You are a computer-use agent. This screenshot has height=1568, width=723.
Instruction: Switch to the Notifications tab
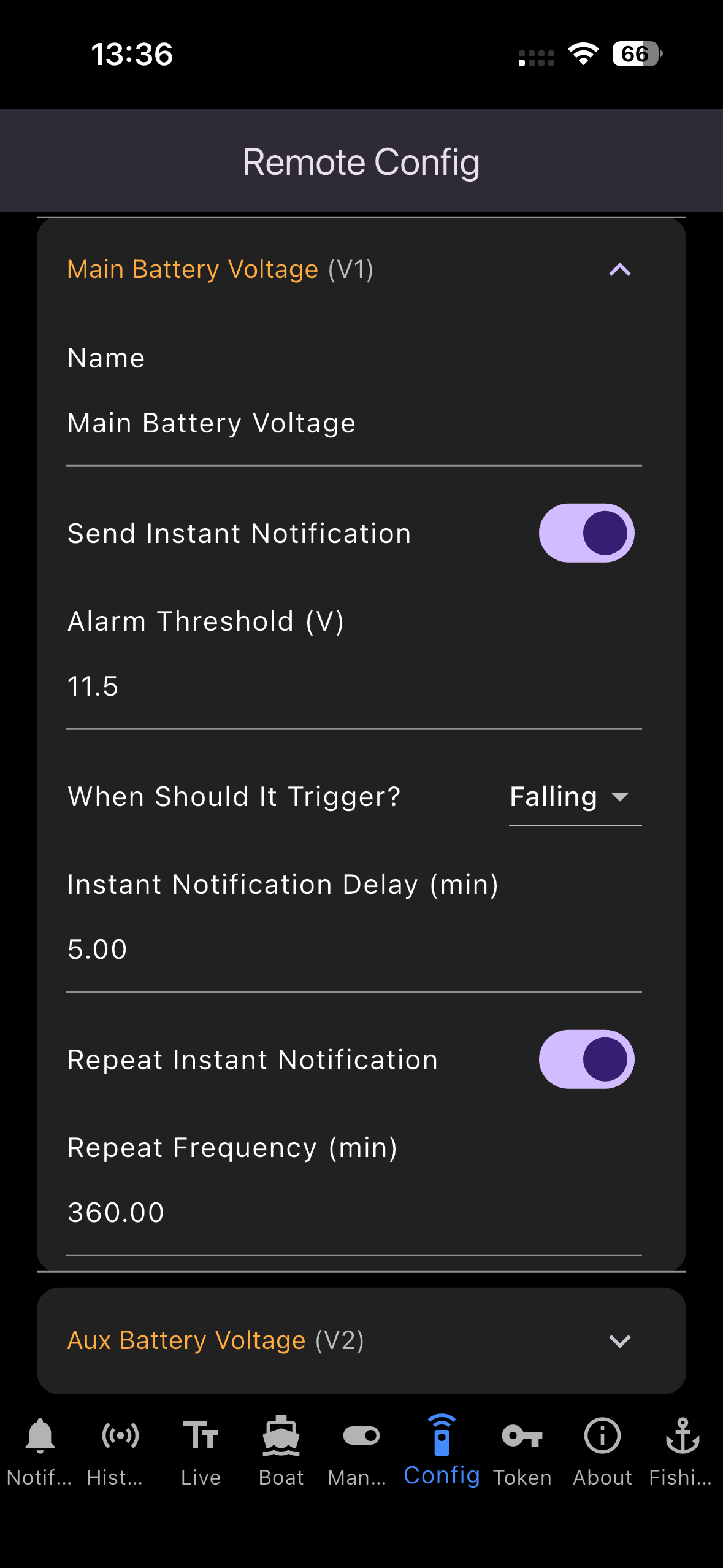40,1451
